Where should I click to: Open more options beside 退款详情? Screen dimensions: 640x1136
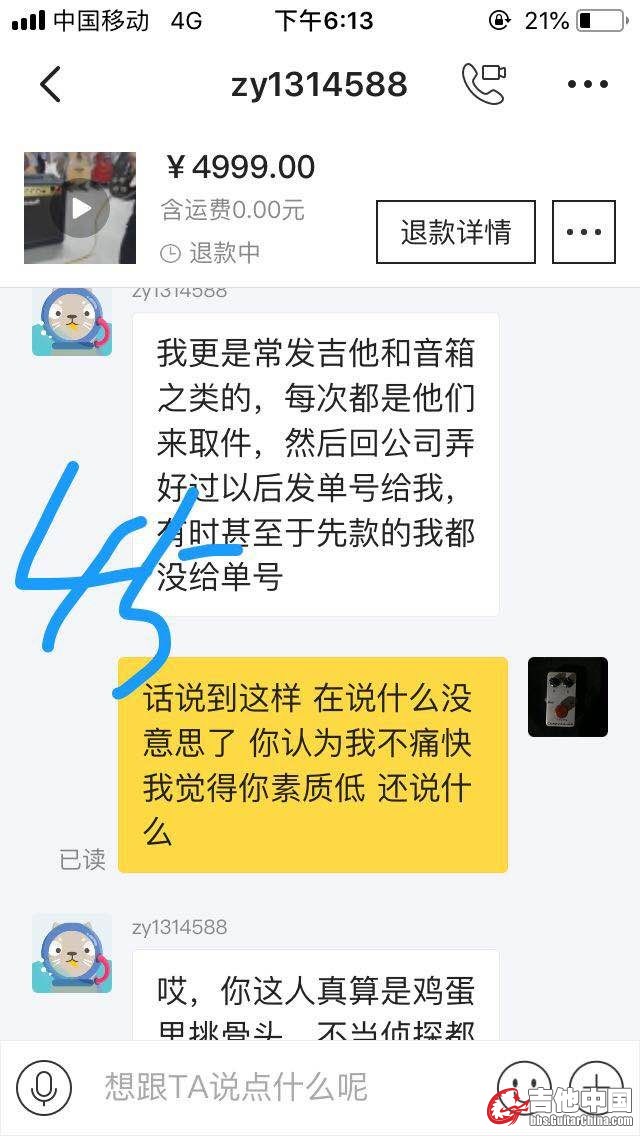click(584, 232)
